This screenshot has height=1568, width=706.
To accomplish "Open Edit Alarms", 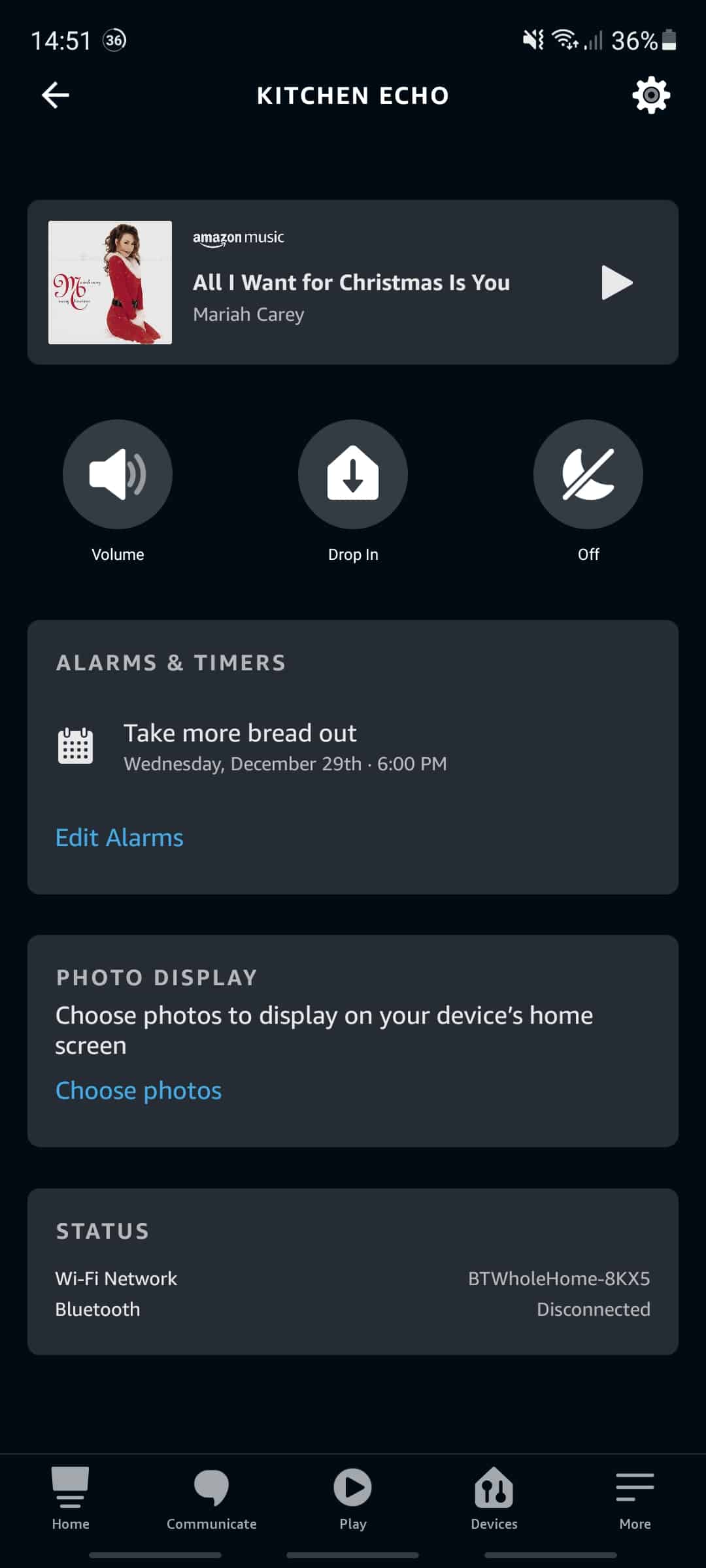I will (119, 837).
